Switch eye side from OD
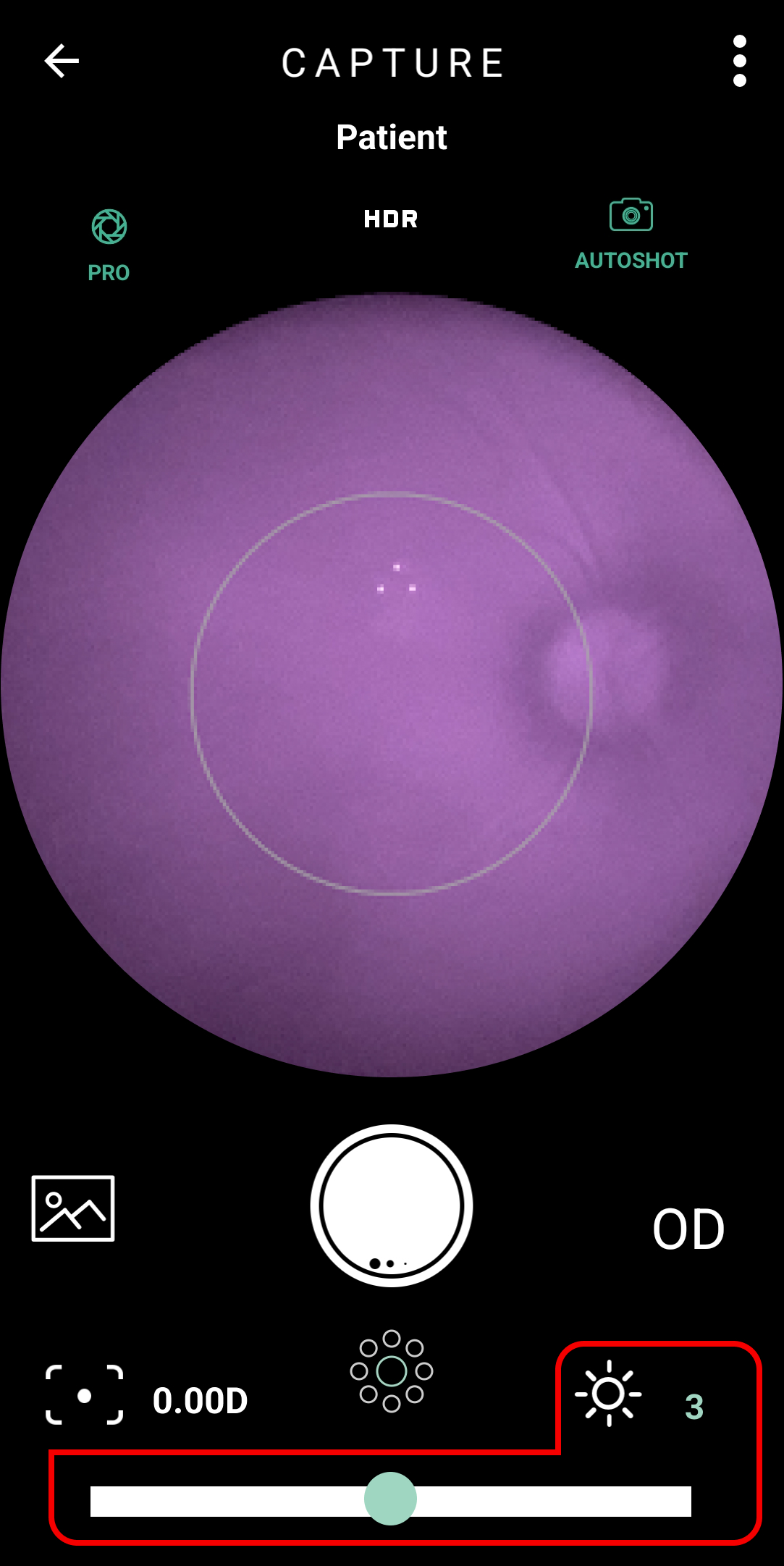 click(x=688, y=1229)
